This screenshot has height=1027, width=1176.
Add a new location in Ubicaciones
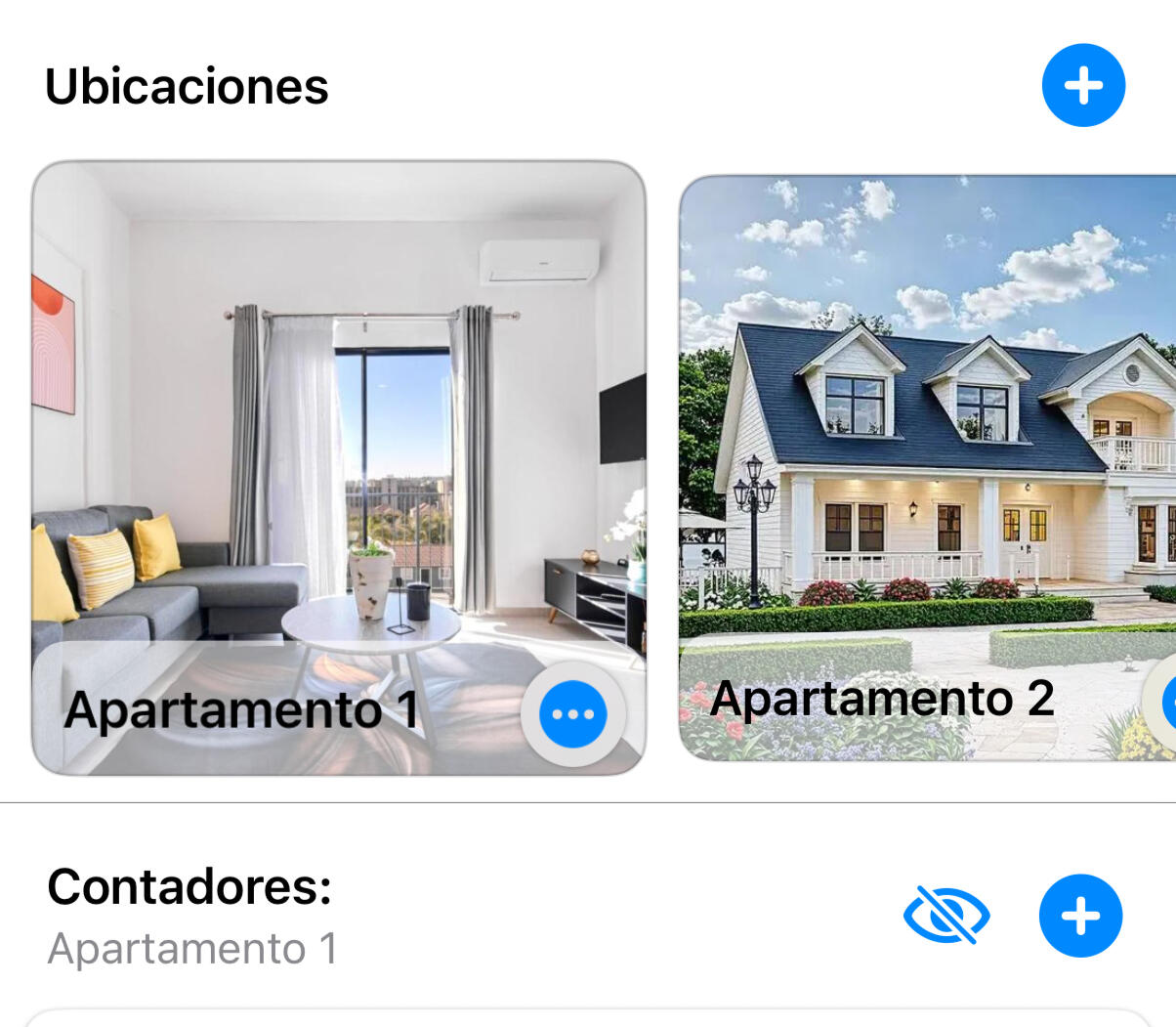tap(1083, 85)
